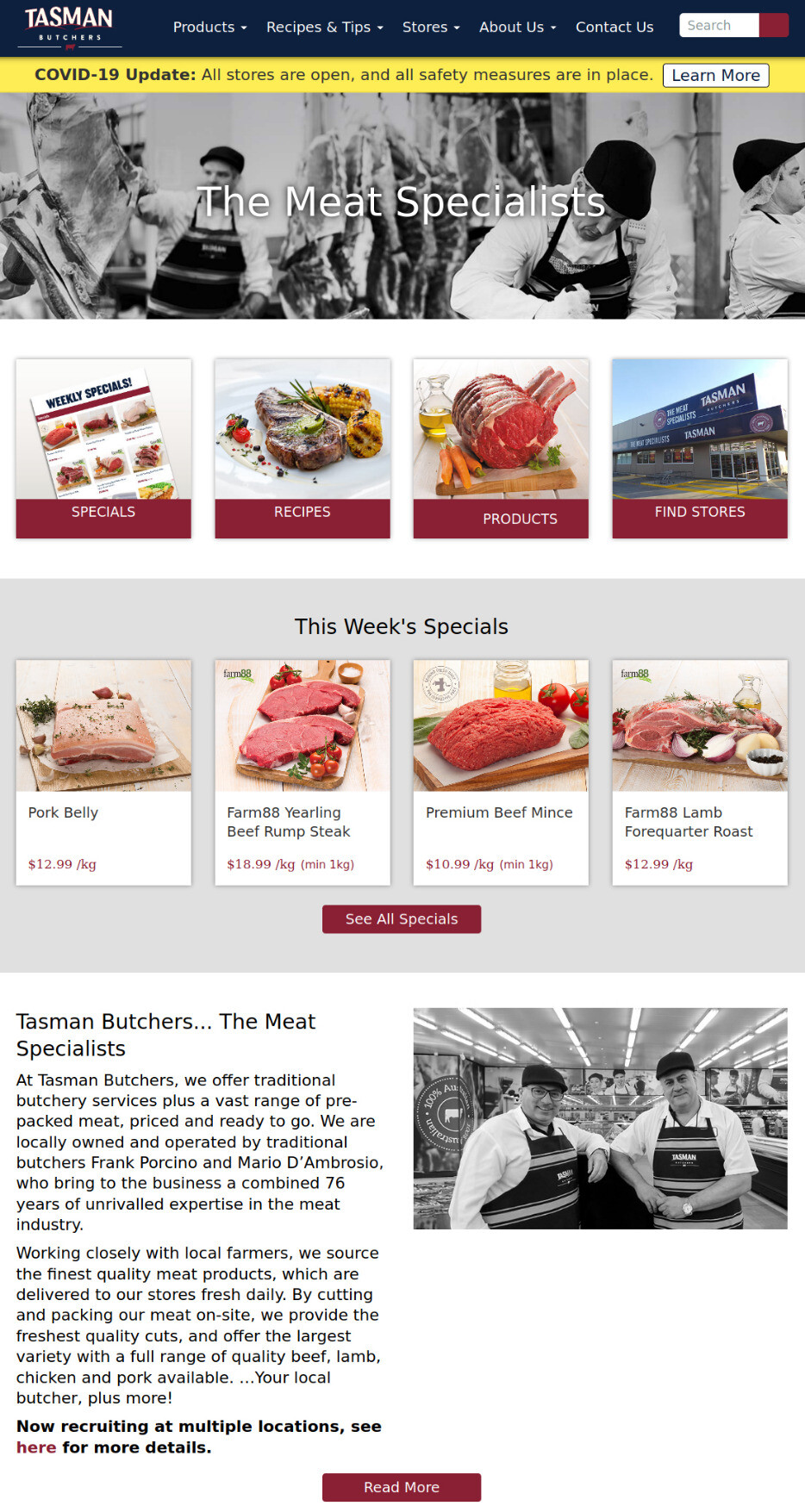Image resolution: width=805 pixels, height=1512 pixels.
Task: Open the Products dropdown menu
Action: [209, 27]
